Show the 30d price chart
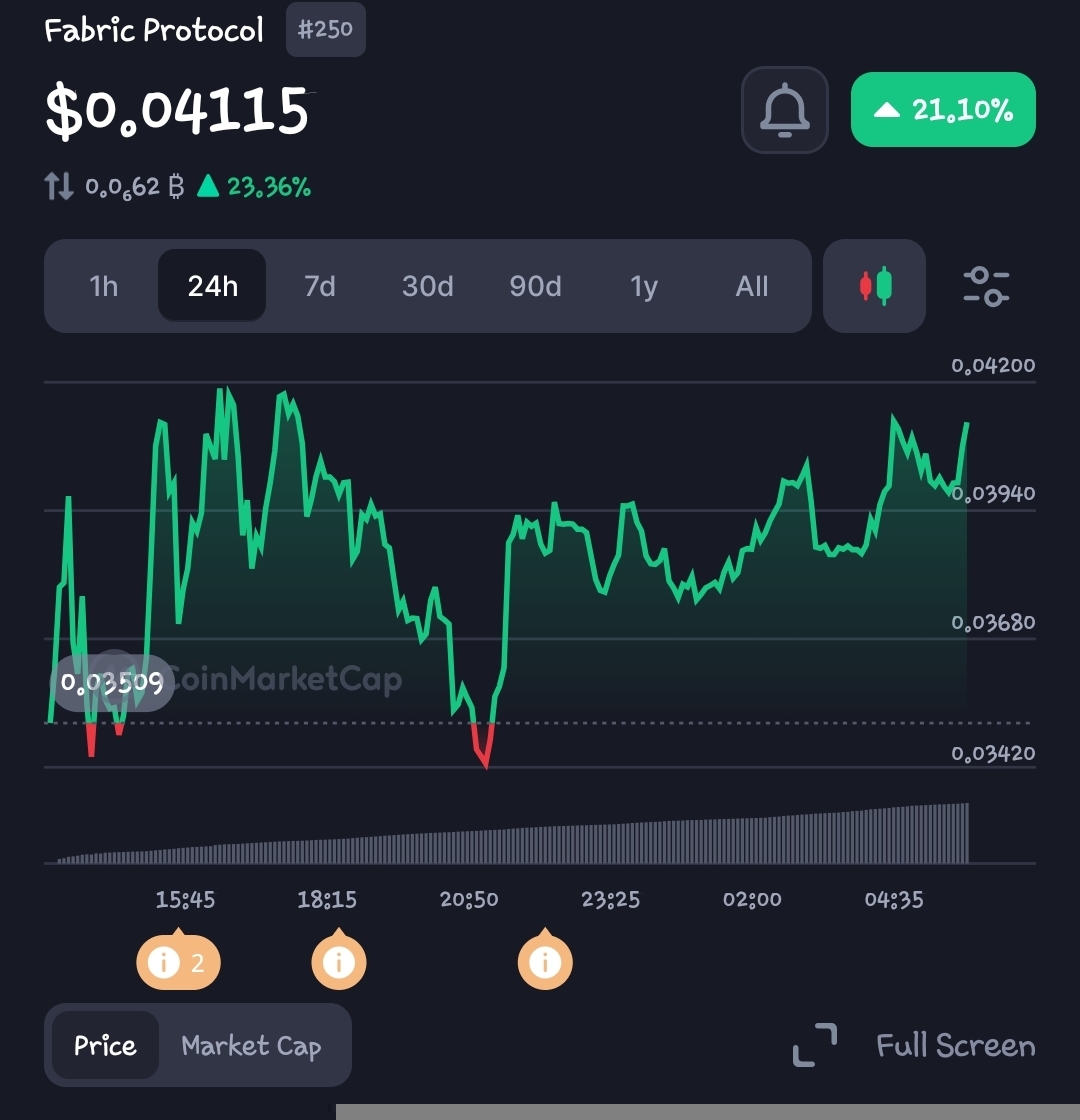1080x1120 pixels. tap(427, 286)
